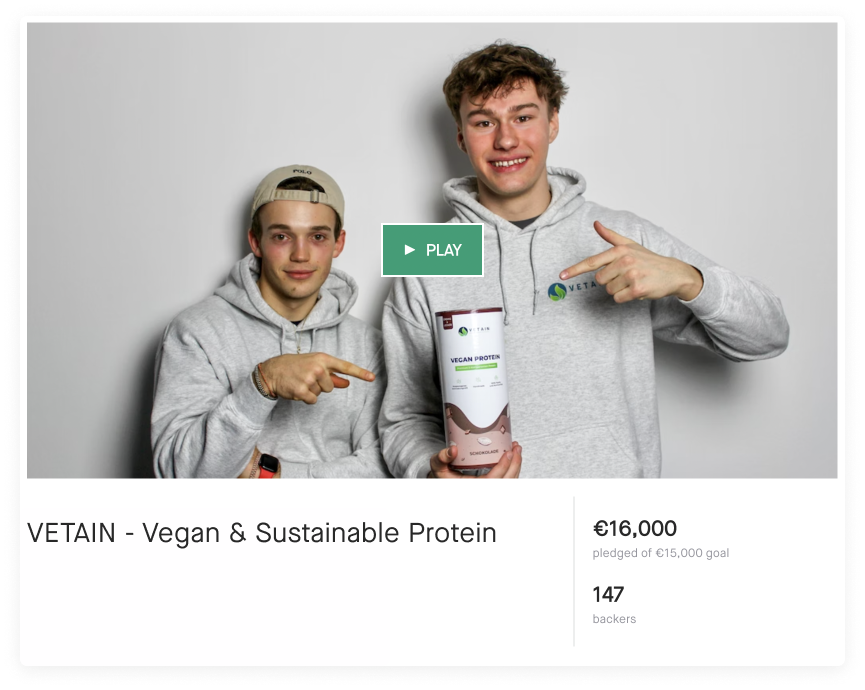The image size is (865, 690).
Task: Play the VETAIN campaign video
Action: point(432,250)
